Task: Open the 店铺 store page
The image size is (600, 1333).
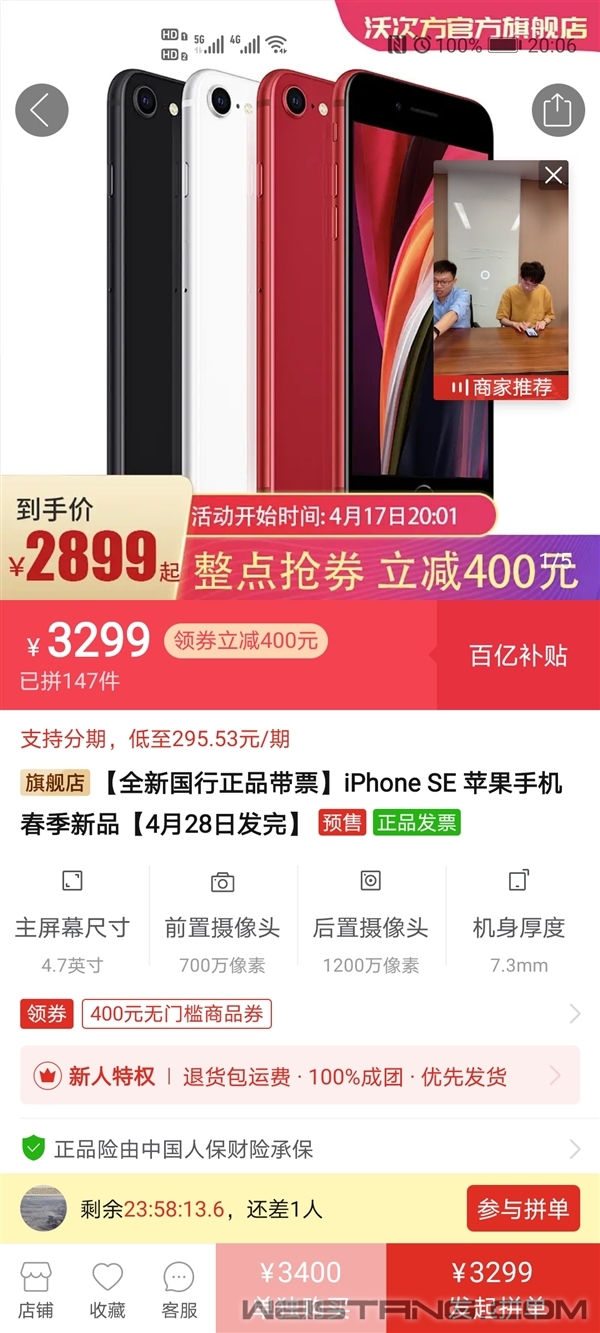Action: click(x=36, y=1289)
